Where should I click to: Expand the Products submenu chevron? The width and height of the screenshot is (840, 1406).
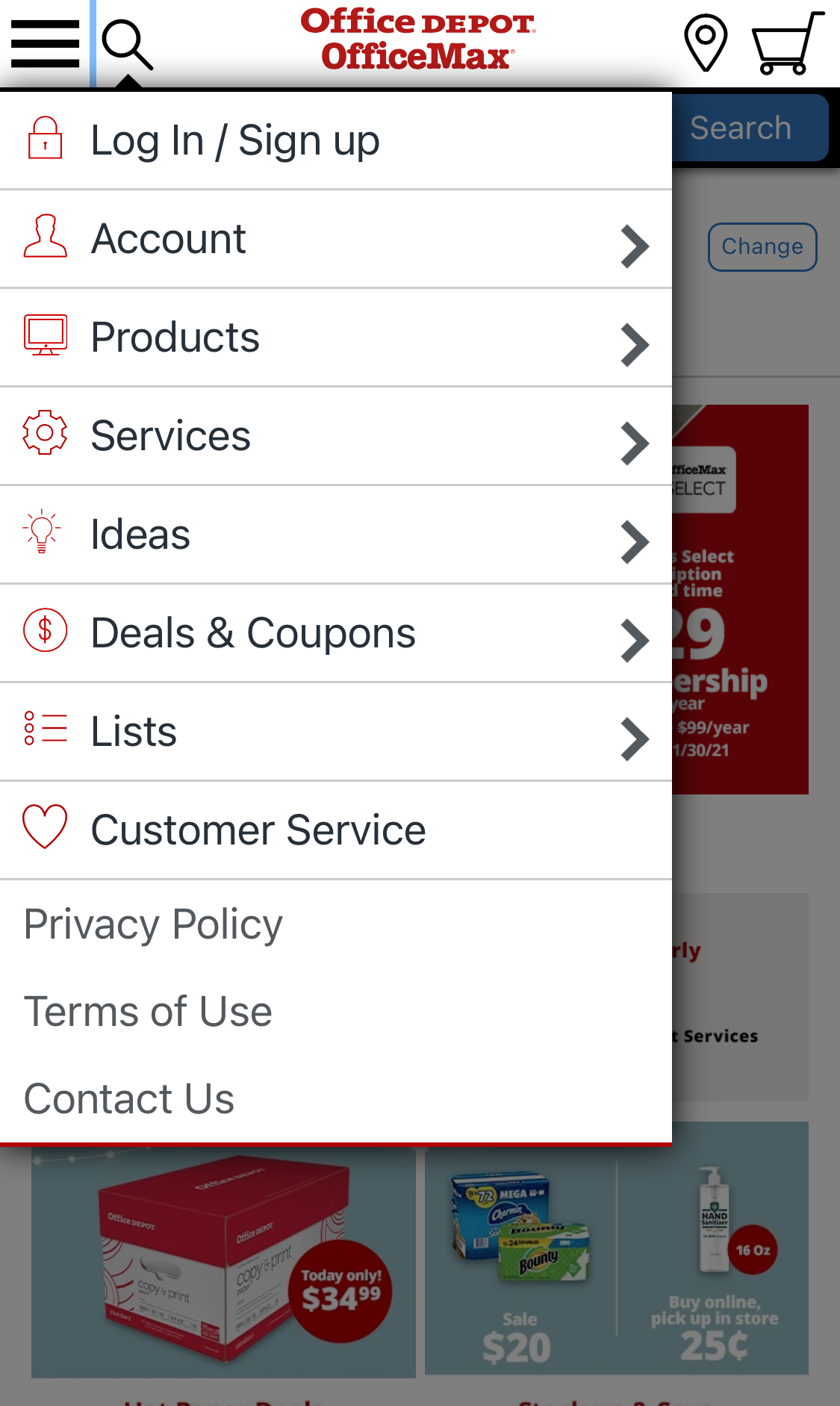click(633, 344)
